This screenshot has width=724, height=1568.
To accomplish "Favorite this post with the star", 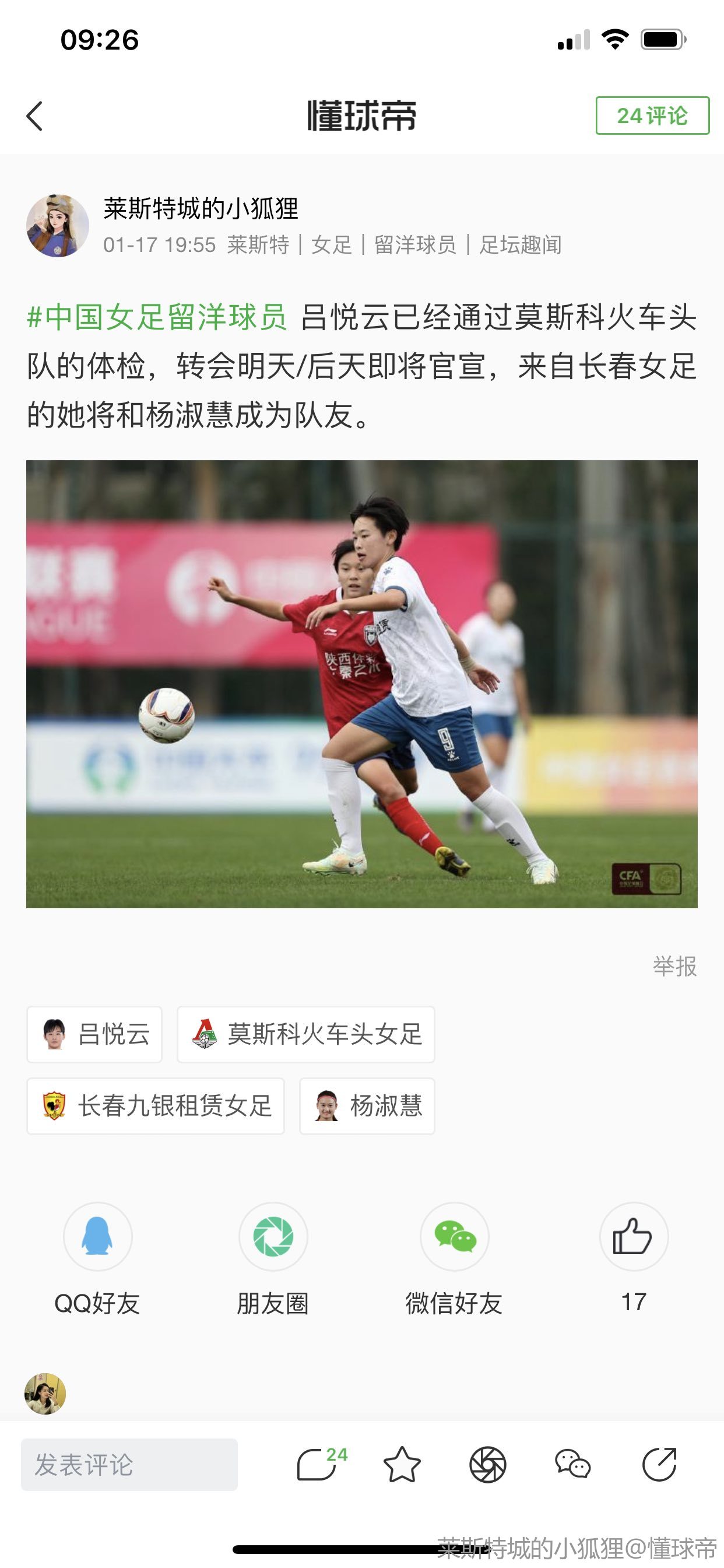I will 402,1465.
